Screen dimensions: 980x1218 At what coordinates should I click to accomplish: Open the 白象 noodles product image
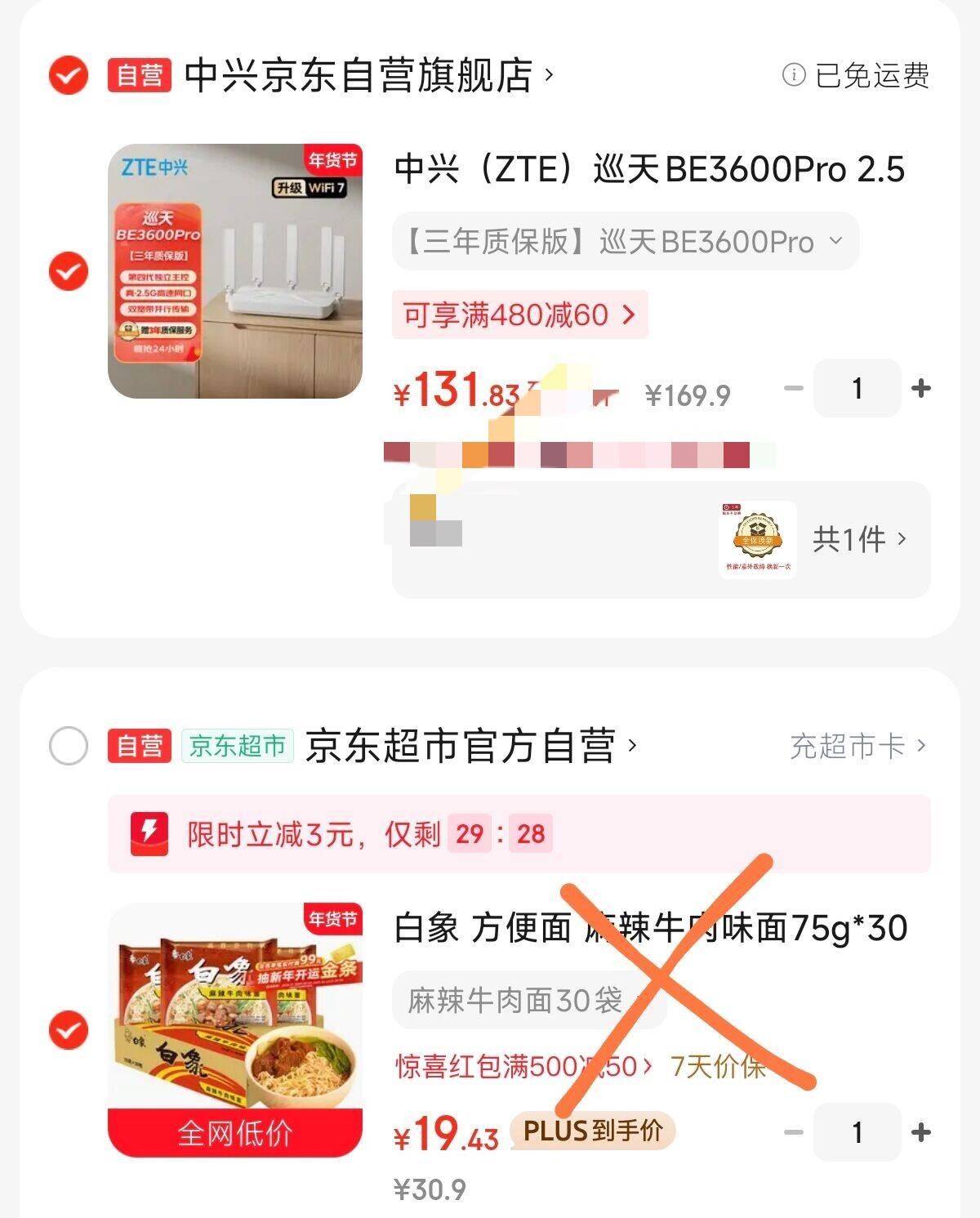click(235, 1030)
